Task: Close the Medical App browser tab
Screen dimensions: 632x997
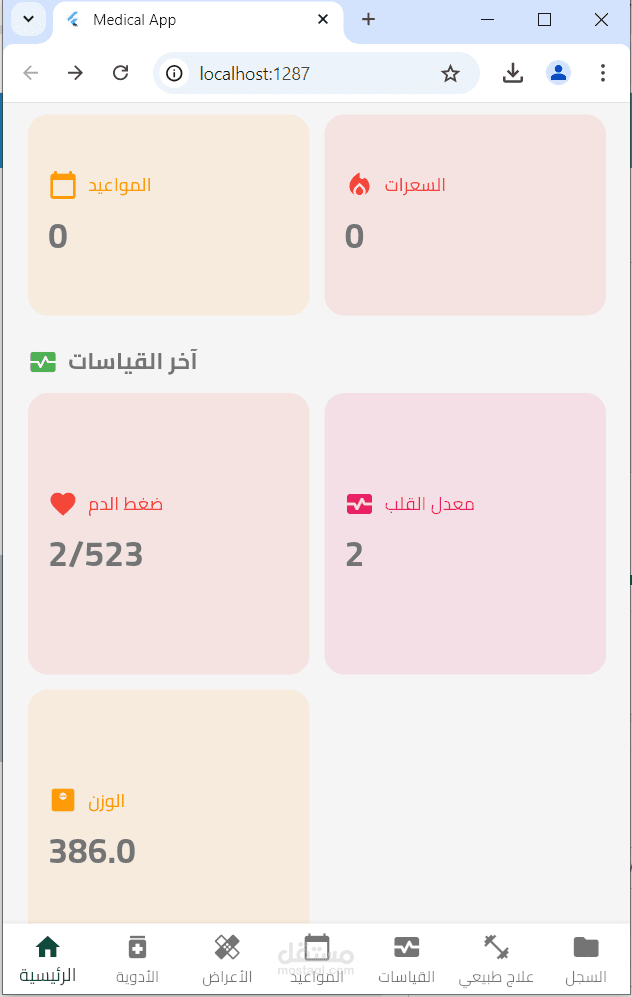Action: 323,20
